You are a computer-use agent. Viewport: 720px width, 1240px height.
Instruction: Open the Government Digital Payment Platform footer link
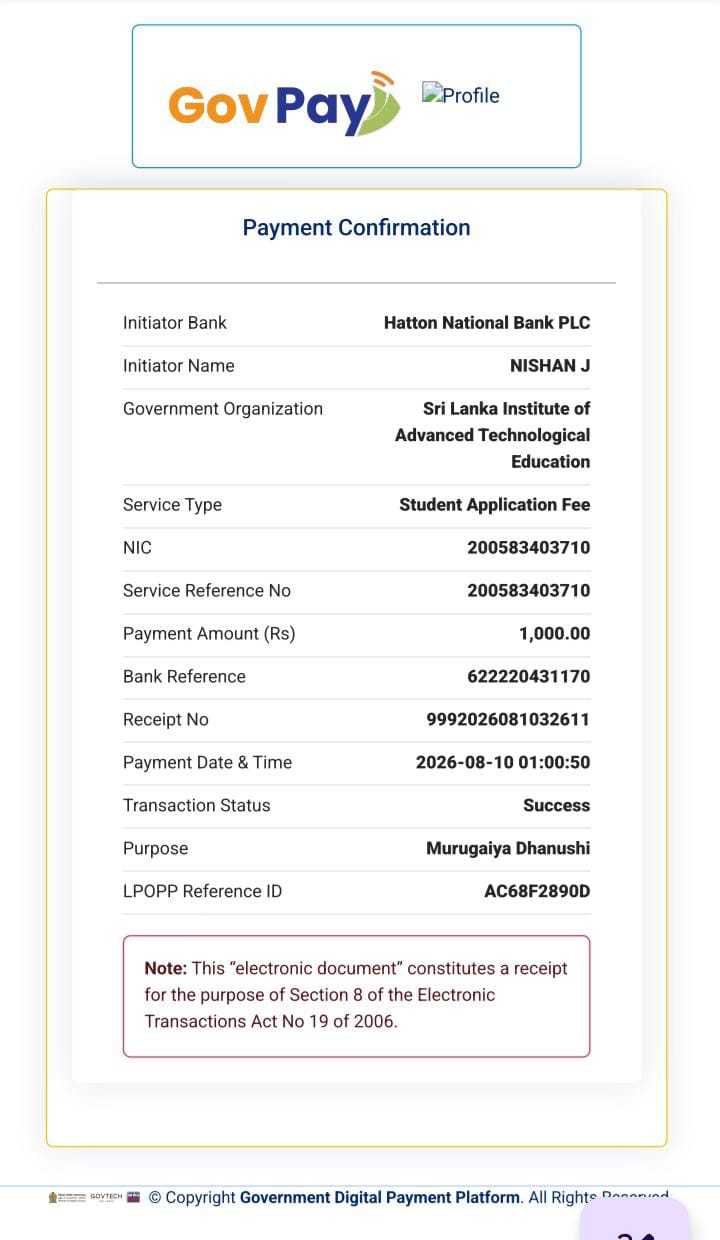pos(380,1197)
